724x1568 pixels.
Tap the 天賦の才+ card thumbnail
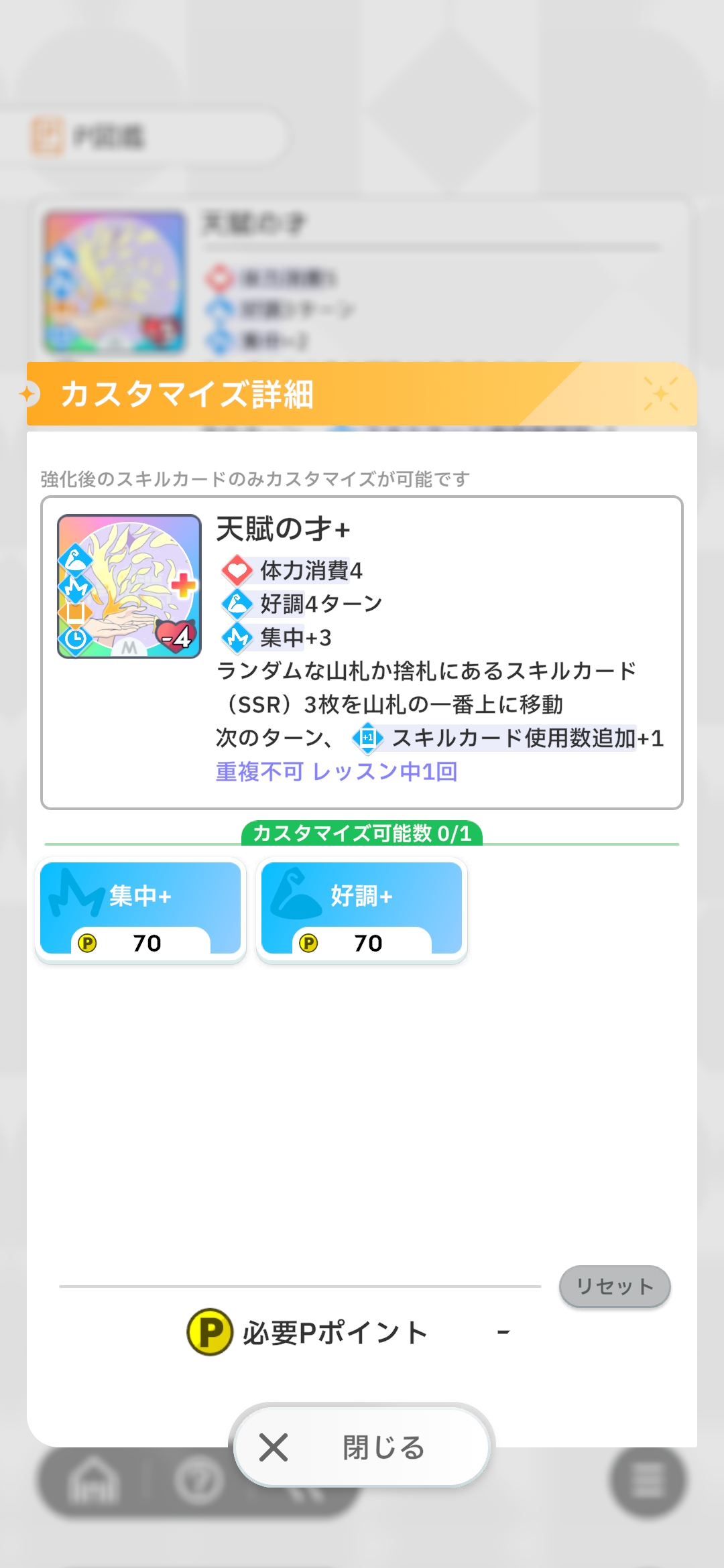(129, 586)
